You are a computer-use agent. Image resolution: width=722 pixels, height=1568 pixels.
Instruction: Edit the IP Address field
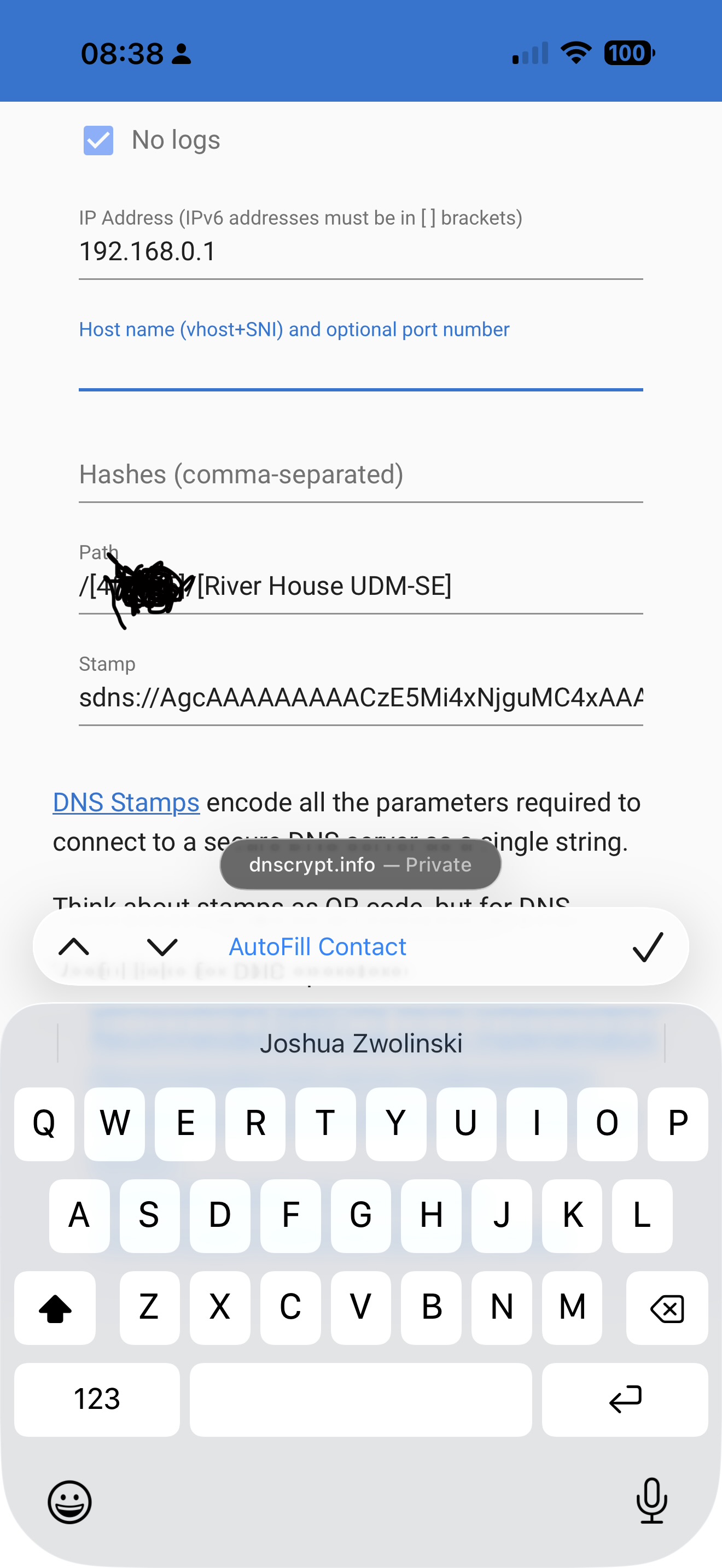pos(360,252)
